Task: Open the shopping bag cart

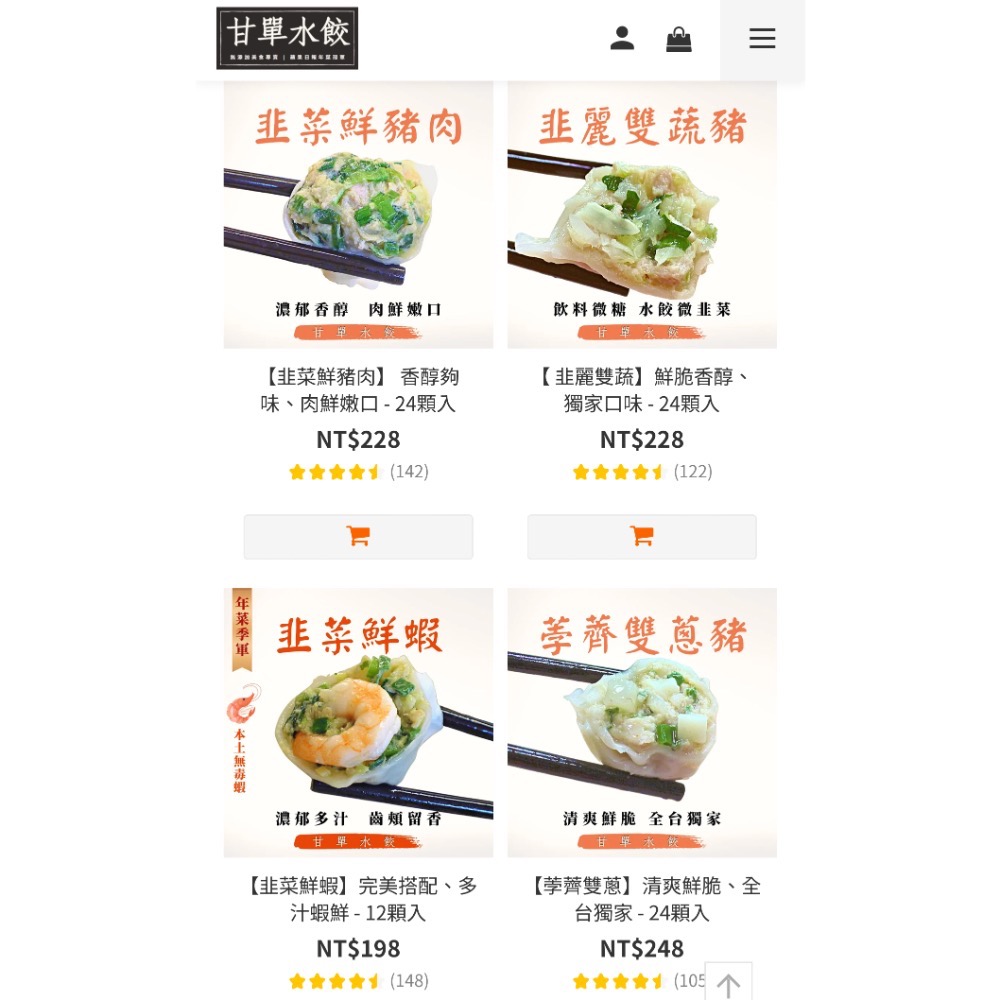Action: (679, 39)
